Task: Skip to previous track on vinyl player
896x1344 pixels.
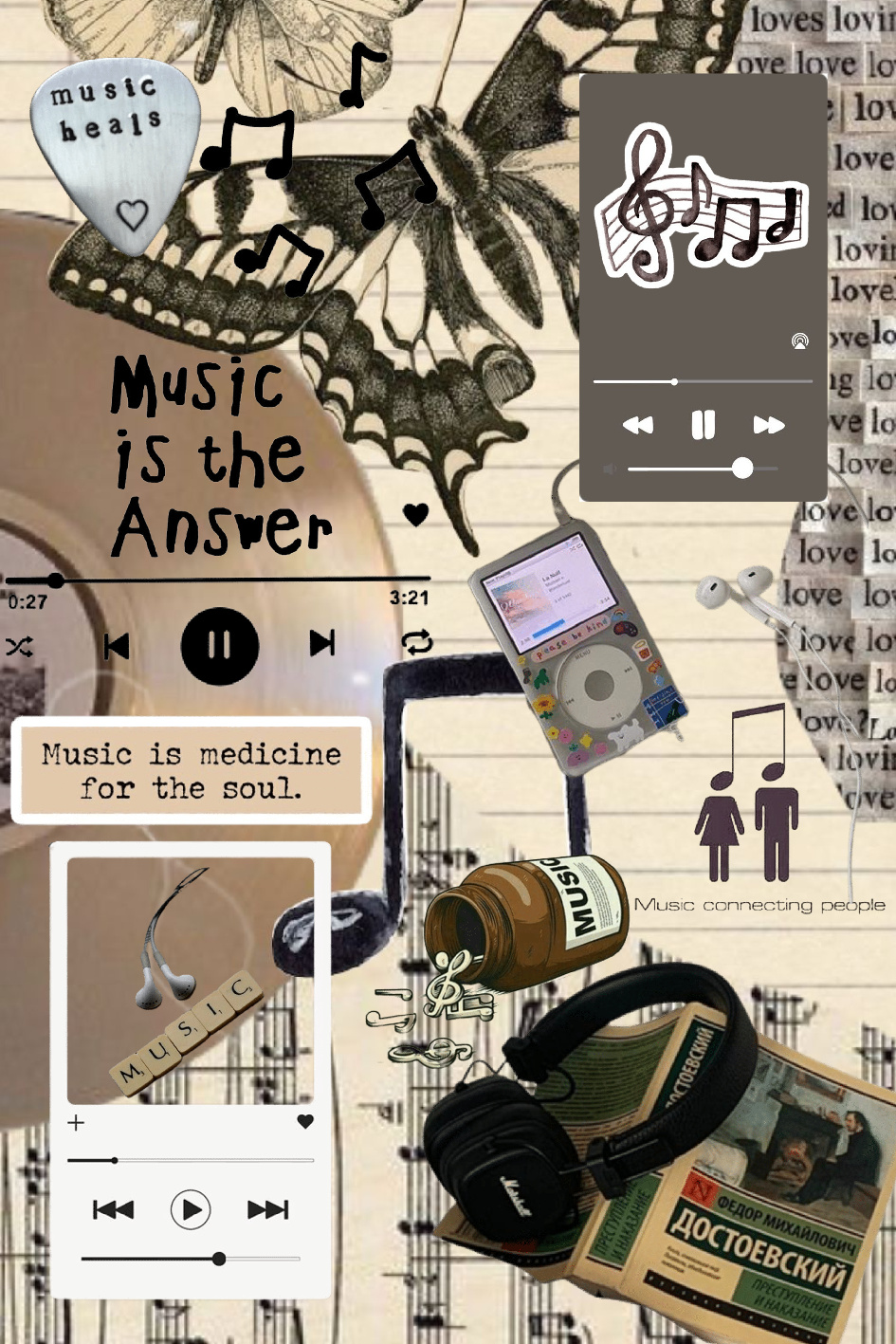Action: click(116, 646)
